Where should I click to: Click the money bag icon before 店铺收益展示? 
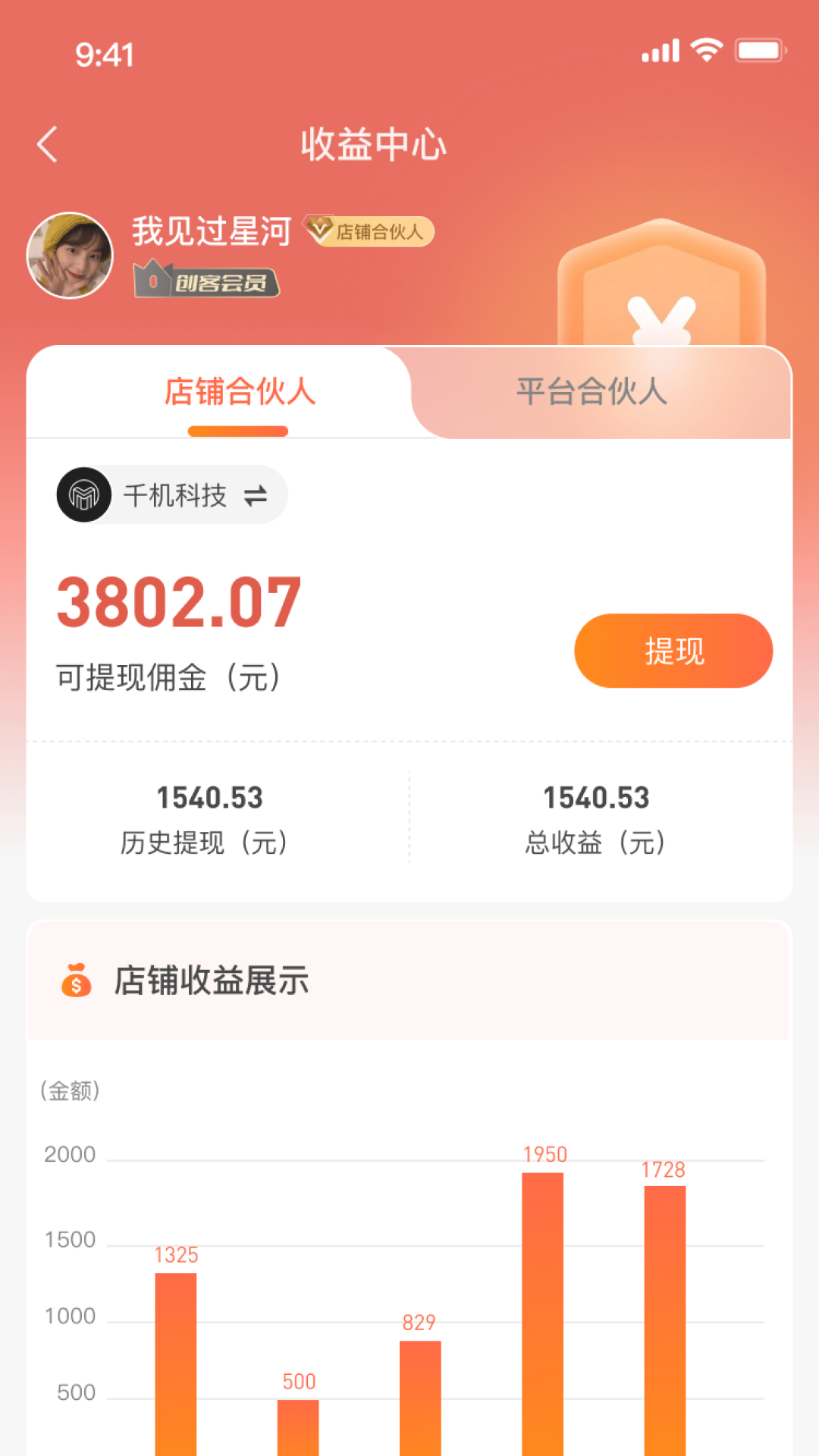pos(75,982)
